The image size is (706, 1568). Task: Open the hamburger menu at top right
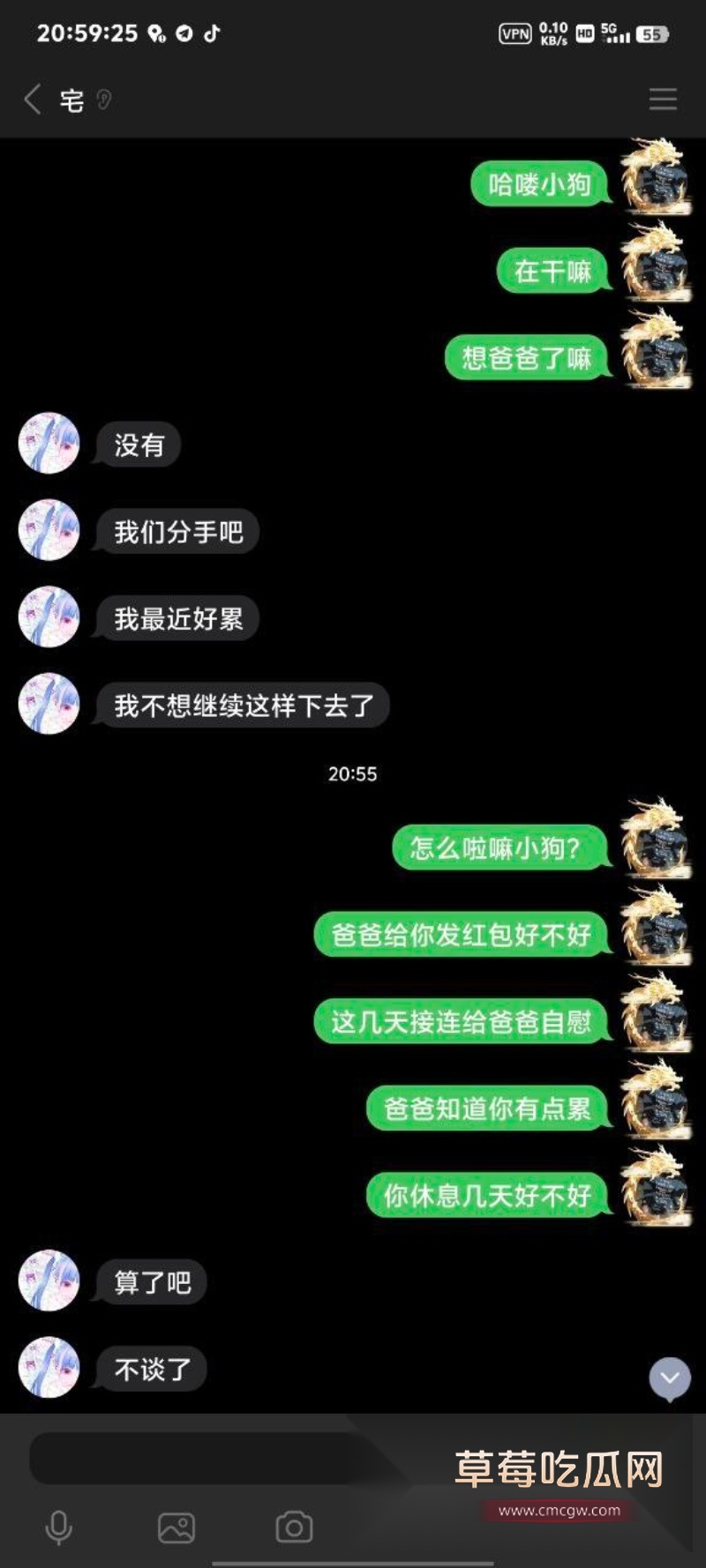pos(663,99)
